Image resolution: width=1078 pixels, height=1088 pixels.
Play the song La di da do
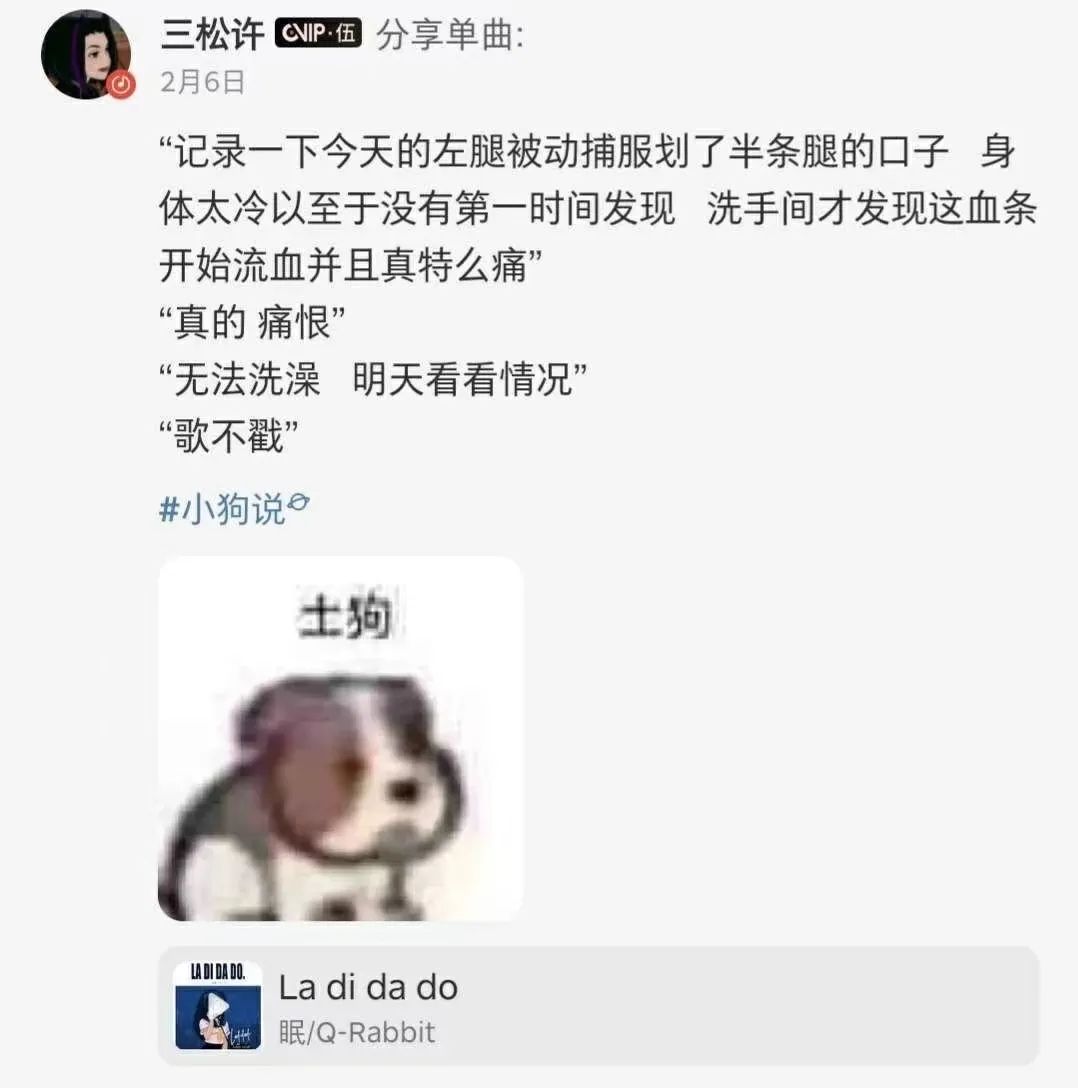pyautogui.click(x=218, y=1005)
